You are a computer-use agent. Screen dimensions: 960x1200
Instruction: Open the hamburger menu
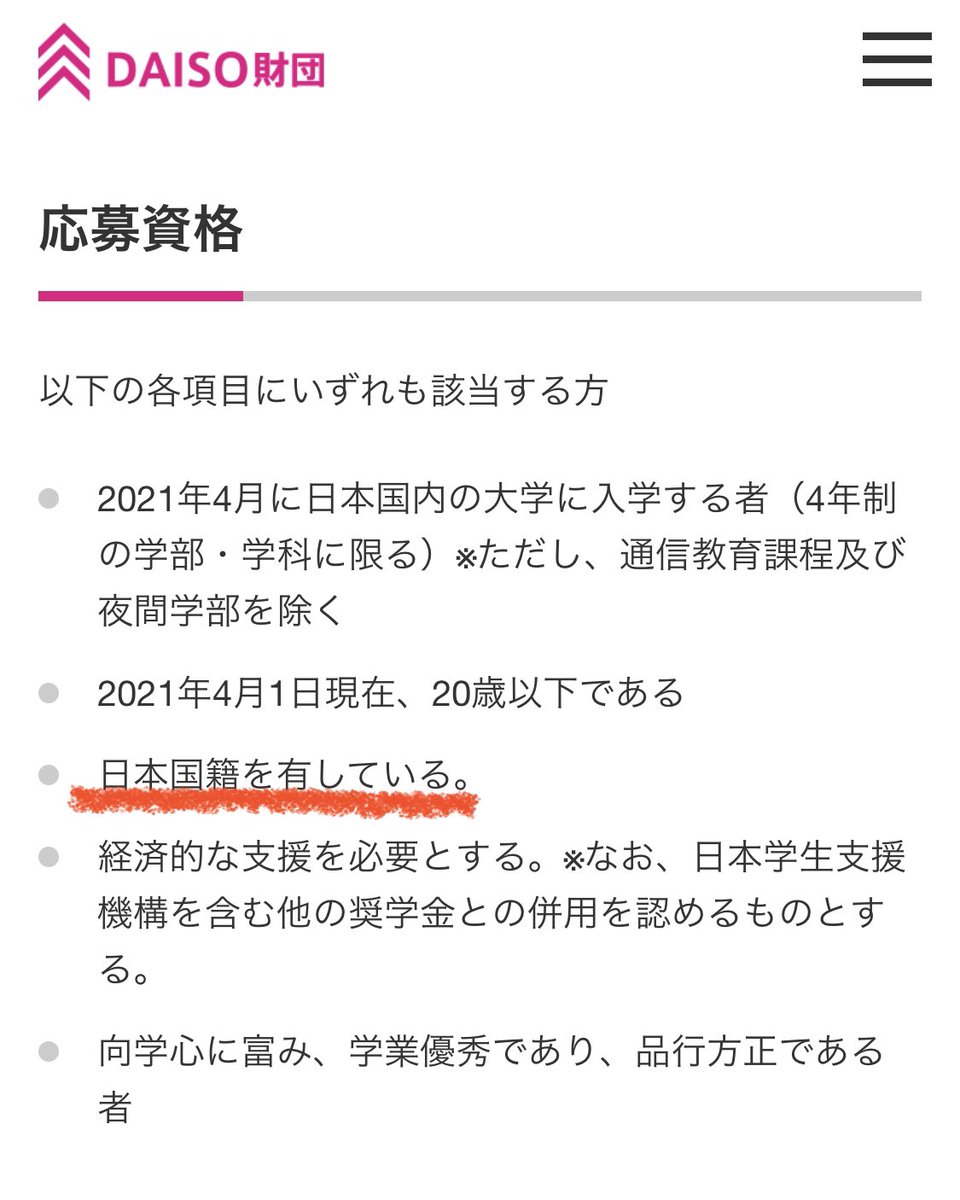[x=897, y=60]
